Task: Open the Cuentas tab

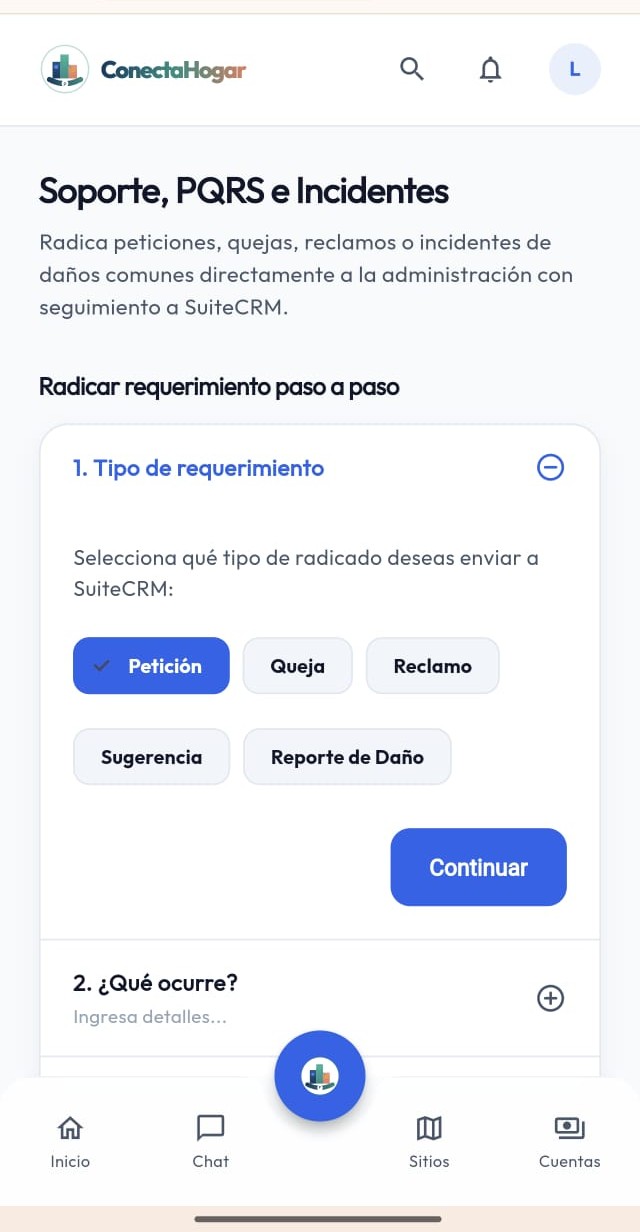Action: (x=569, y=1141)
